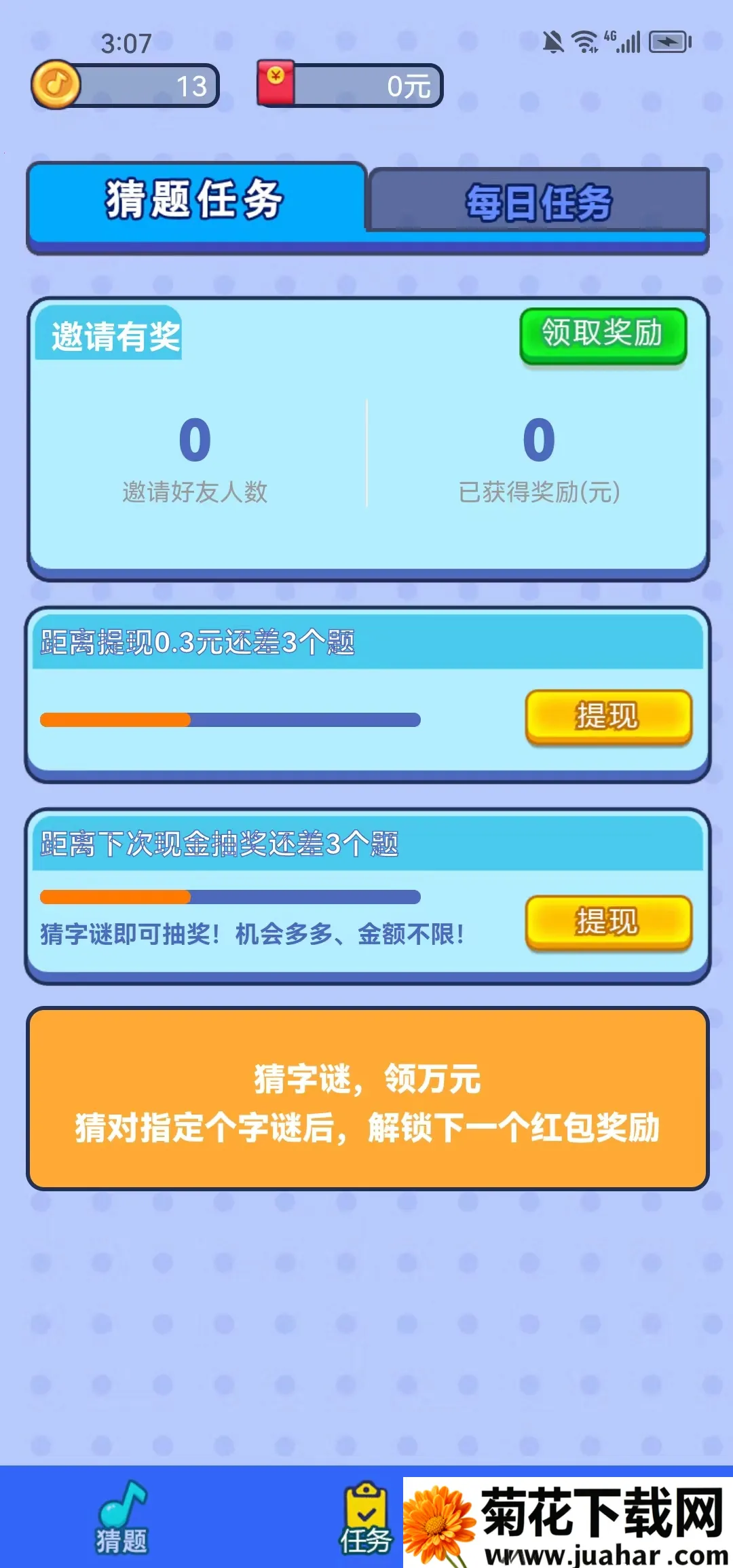The image size is (733, 1568).
Task: Click the battery charging icon
Action: [x=667, y=41]
